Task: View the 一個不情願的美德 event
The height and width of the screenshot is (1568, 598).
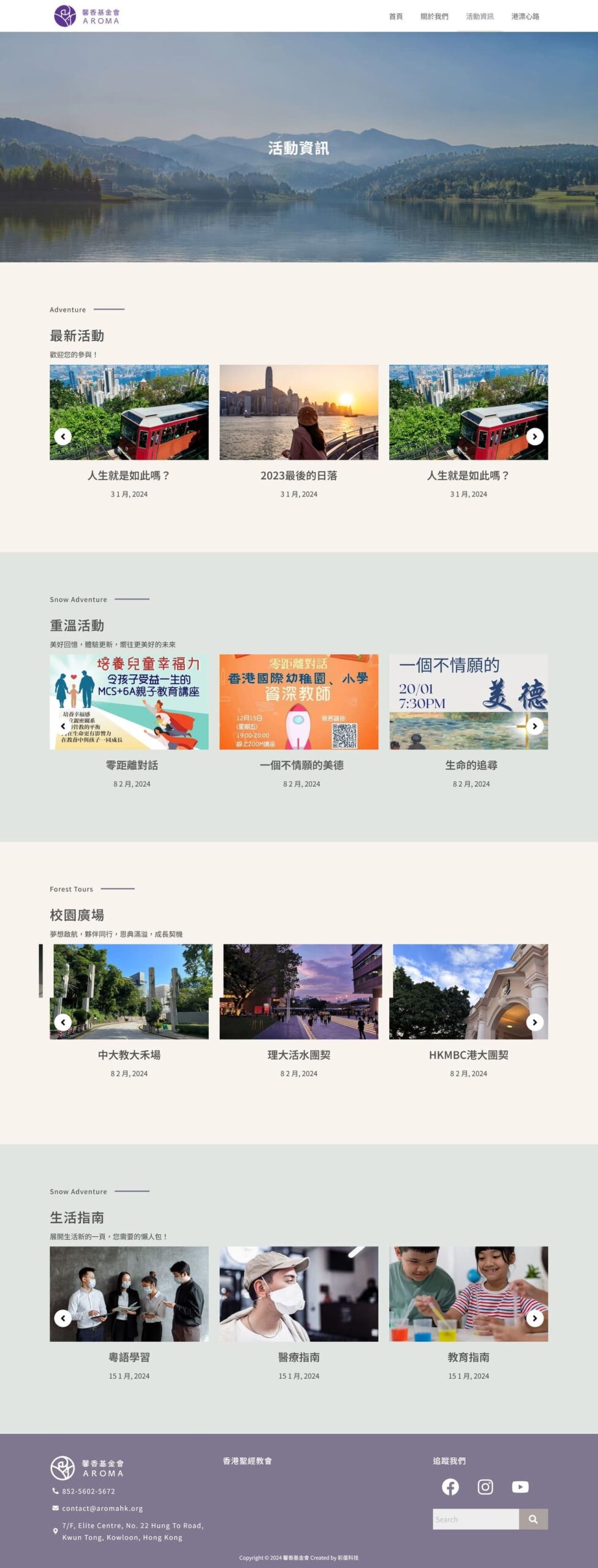Action: click(x=301, y=765)
